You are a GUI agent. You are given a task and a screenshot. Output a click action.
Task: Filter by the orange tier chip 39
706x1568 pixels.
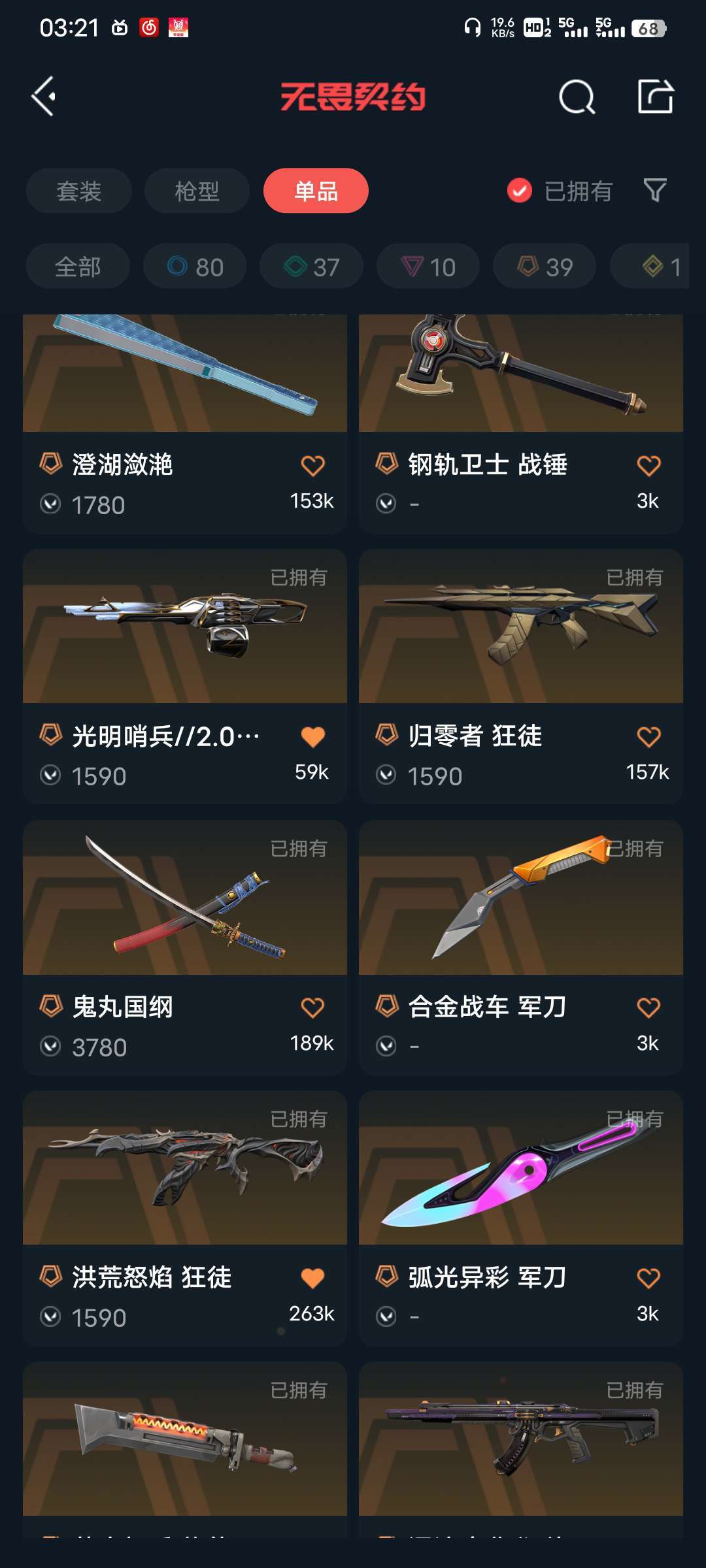click(x=545, y=267)
